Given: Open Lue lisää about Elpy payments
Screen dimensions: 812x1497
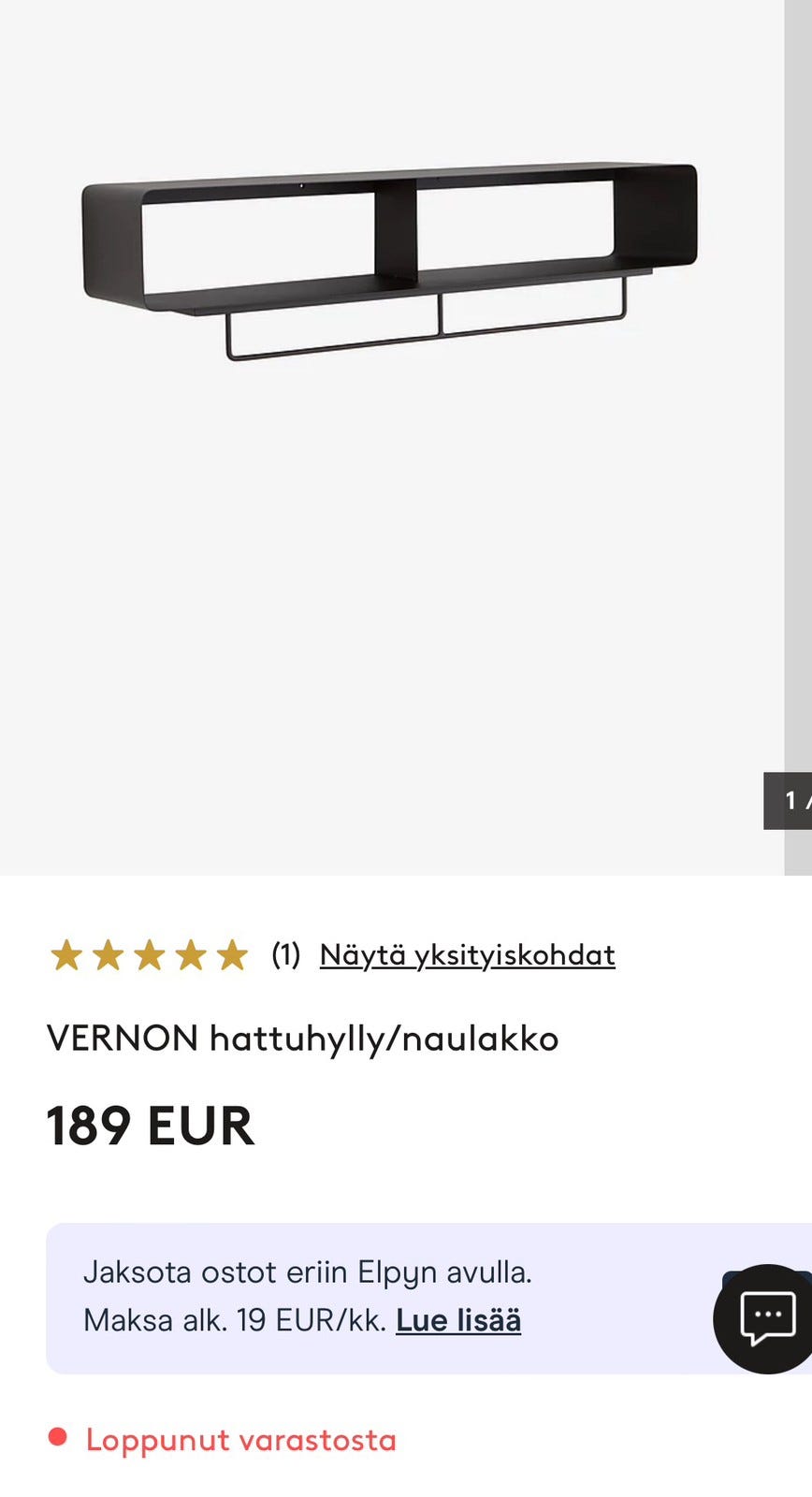Looking at the screenshot, I should (457, 1319).
